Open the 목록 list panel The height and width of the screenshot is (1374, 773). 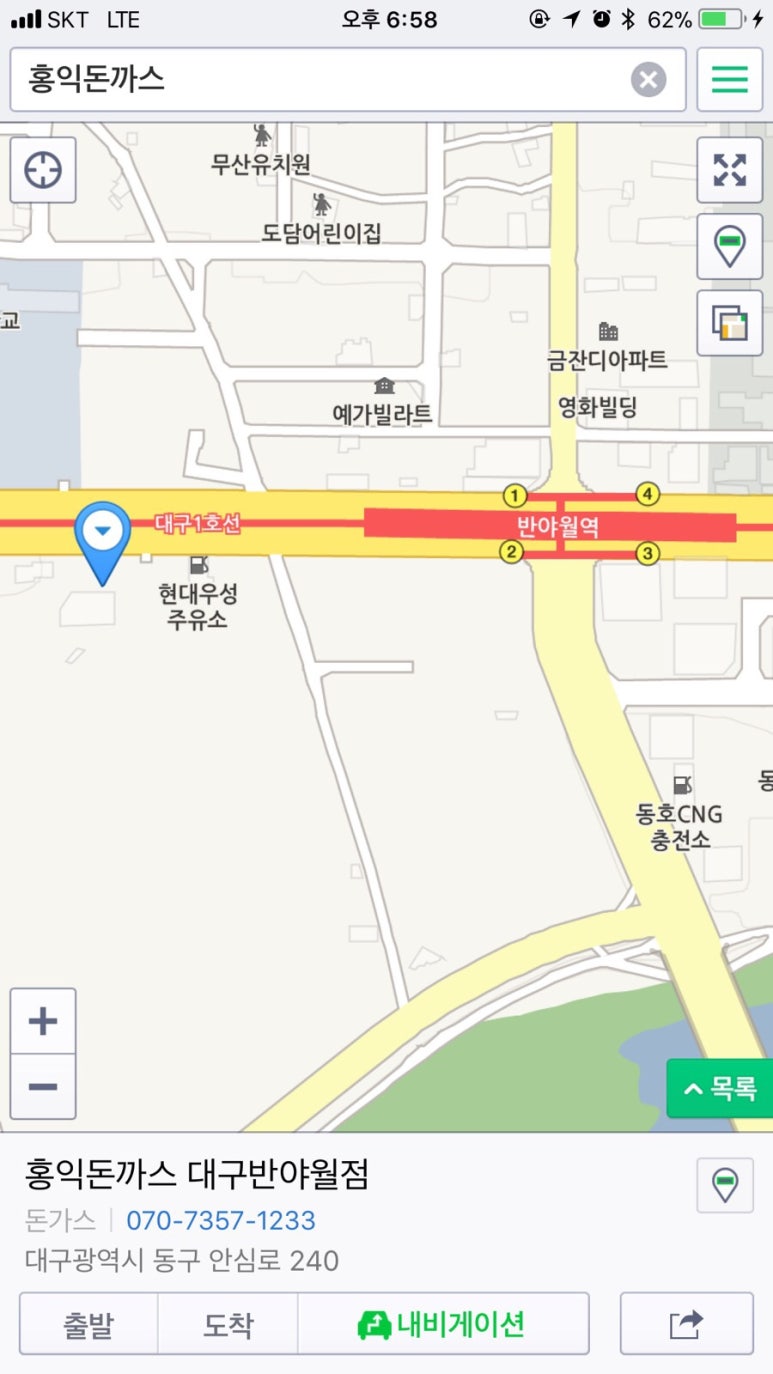pyautogui.click(x=720, y=1088)
